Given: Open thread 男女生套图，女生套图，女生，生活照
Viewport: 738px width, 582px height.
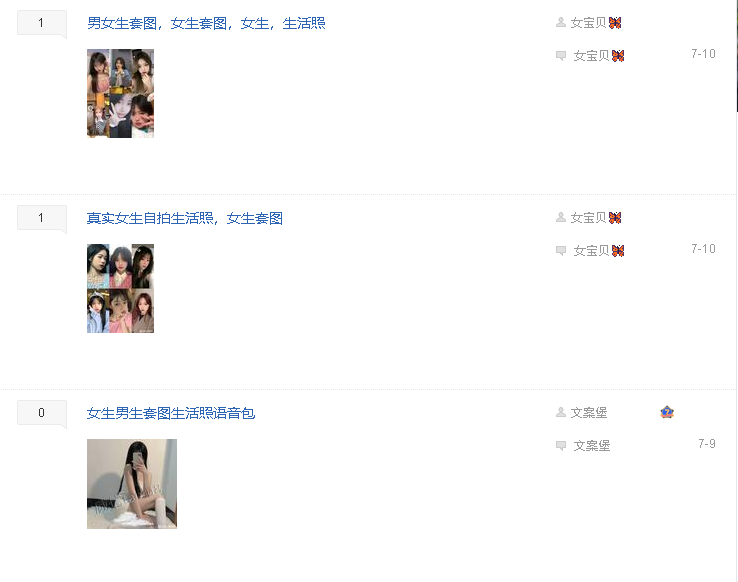Looking at the screenshot, I should 206,23.
